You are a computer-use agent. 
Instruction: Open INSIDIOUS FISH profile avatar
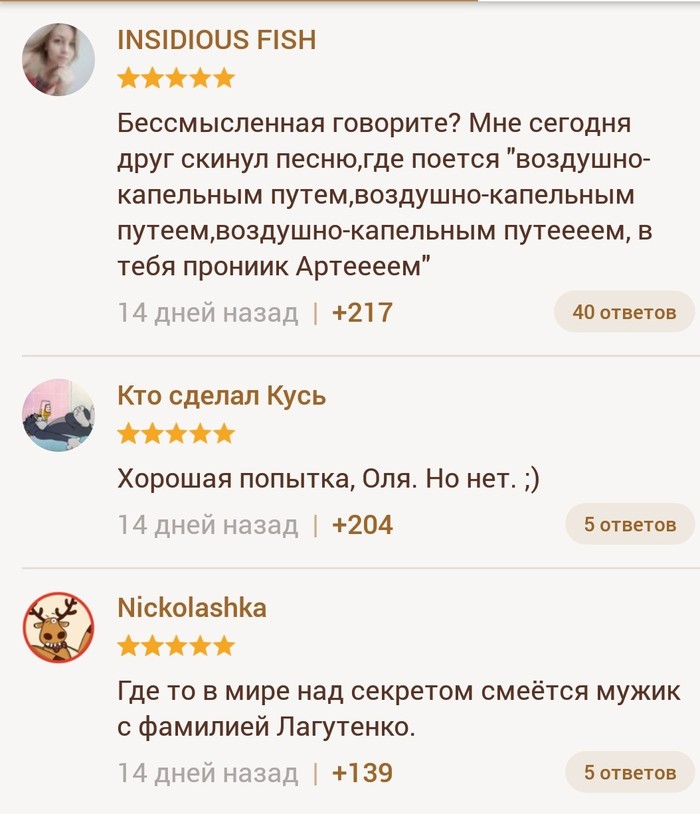tap(58, 59)
